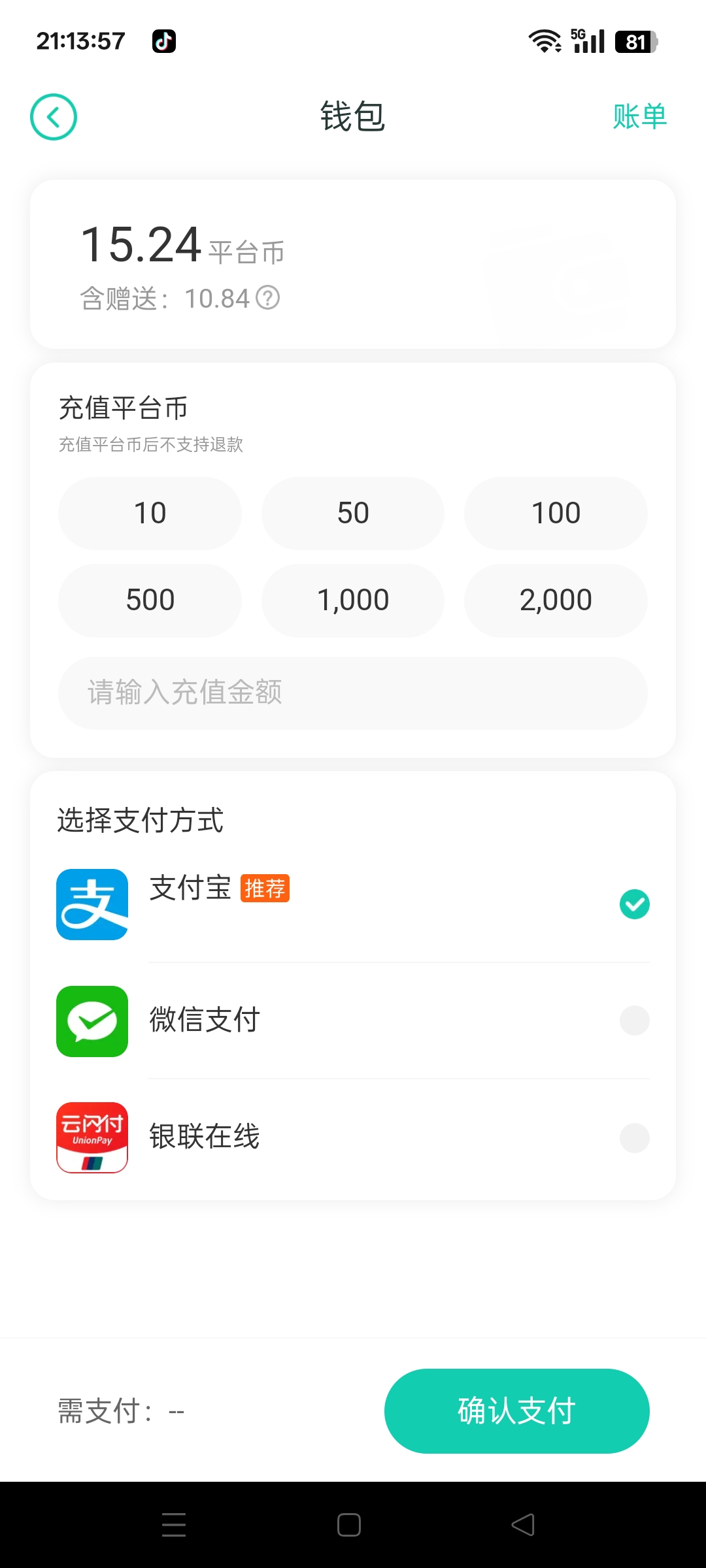This screenshot has width=706, height=1568.
Task: Choose the 2,000 recharge amount
Action: 556,600
